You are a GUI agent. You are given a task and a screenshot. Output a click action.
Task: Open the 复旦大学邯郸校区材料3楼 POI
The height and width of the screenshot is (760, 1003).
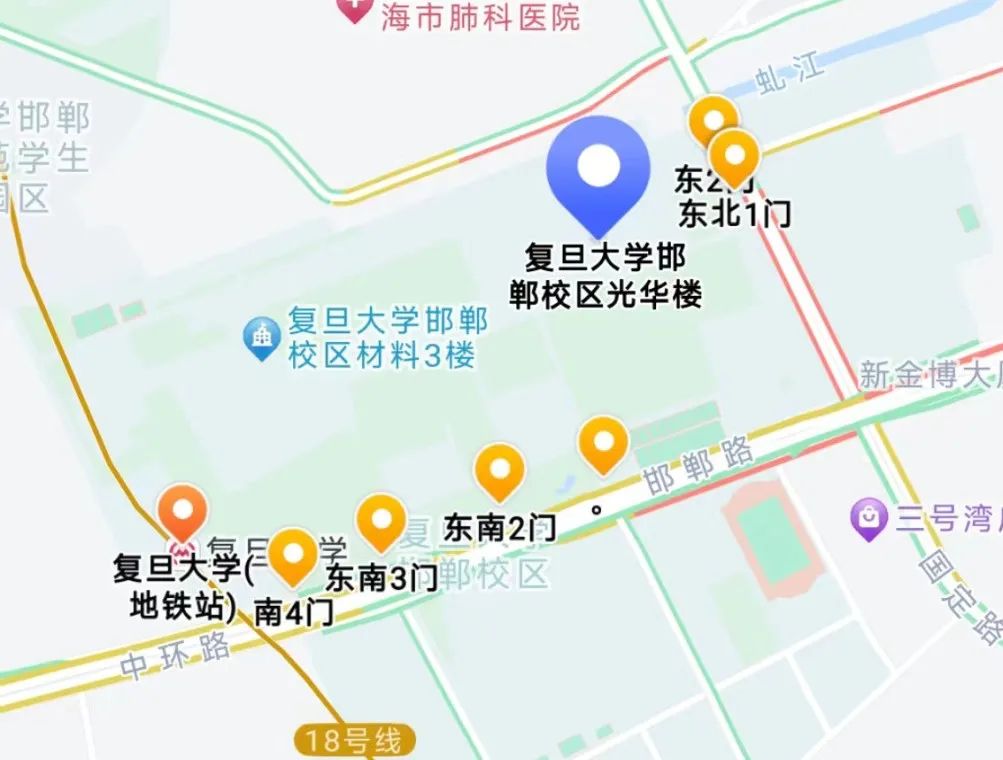pyautogui.click(x=262, y=339)
